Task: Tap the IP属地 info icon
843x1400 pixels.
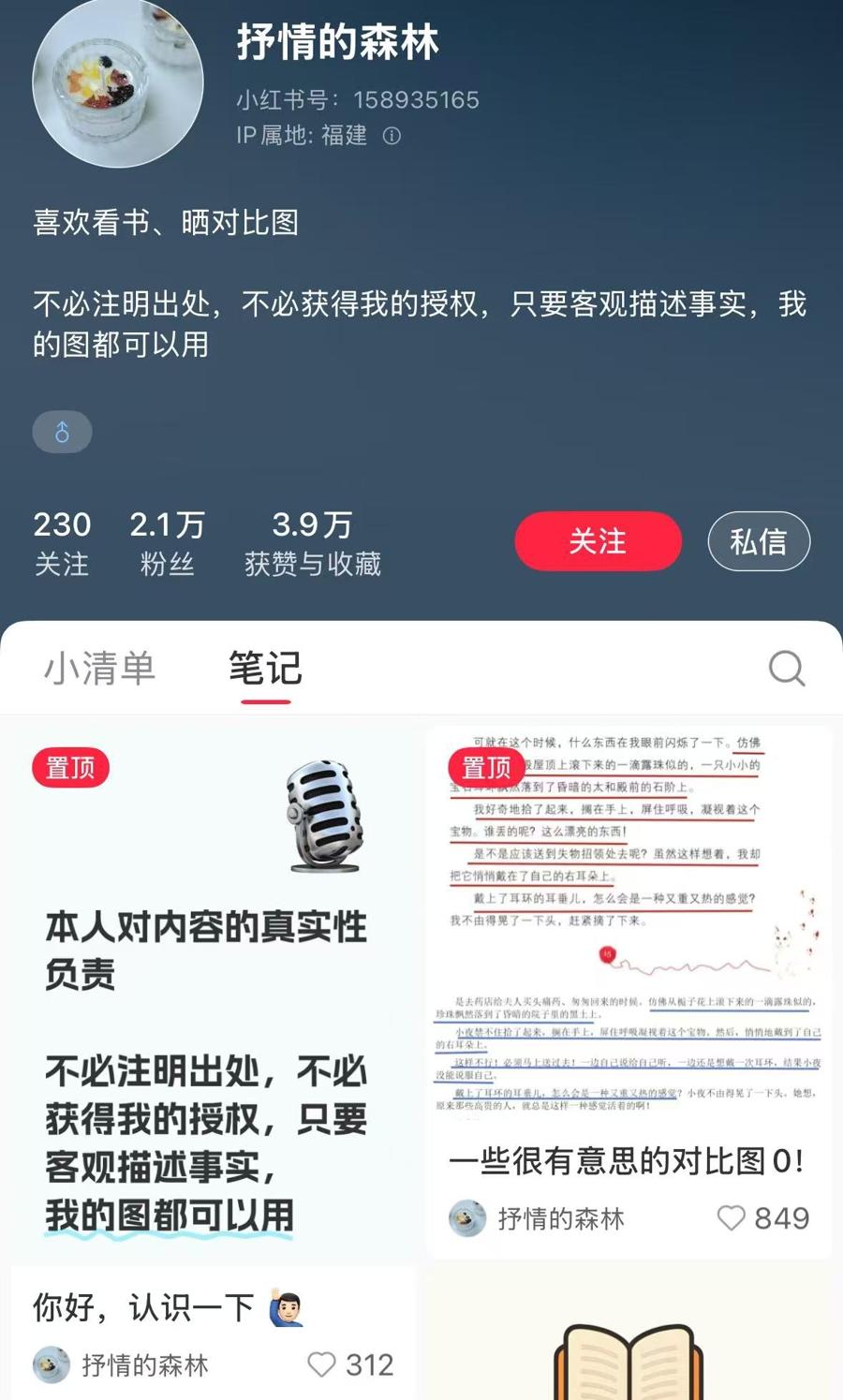Action: (x=392, y=137)
